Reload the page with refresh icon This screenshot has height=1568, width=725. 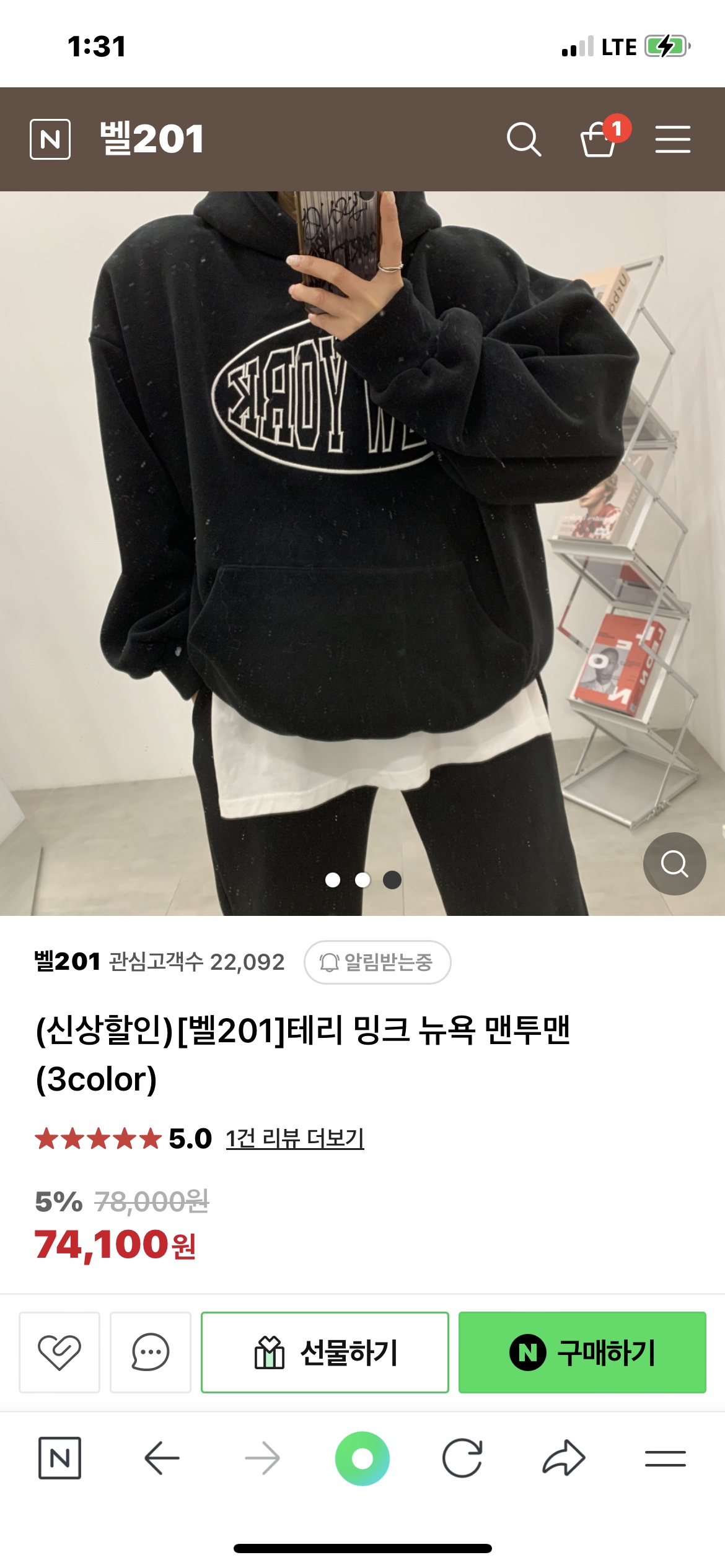(x=462, y=1458)
